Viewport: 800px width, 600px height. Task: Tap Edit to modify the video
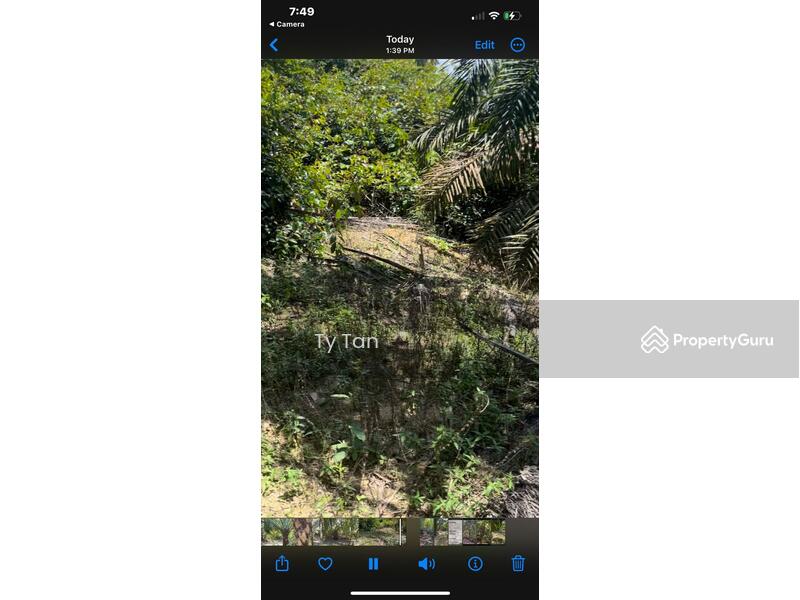tap(484, 45)
